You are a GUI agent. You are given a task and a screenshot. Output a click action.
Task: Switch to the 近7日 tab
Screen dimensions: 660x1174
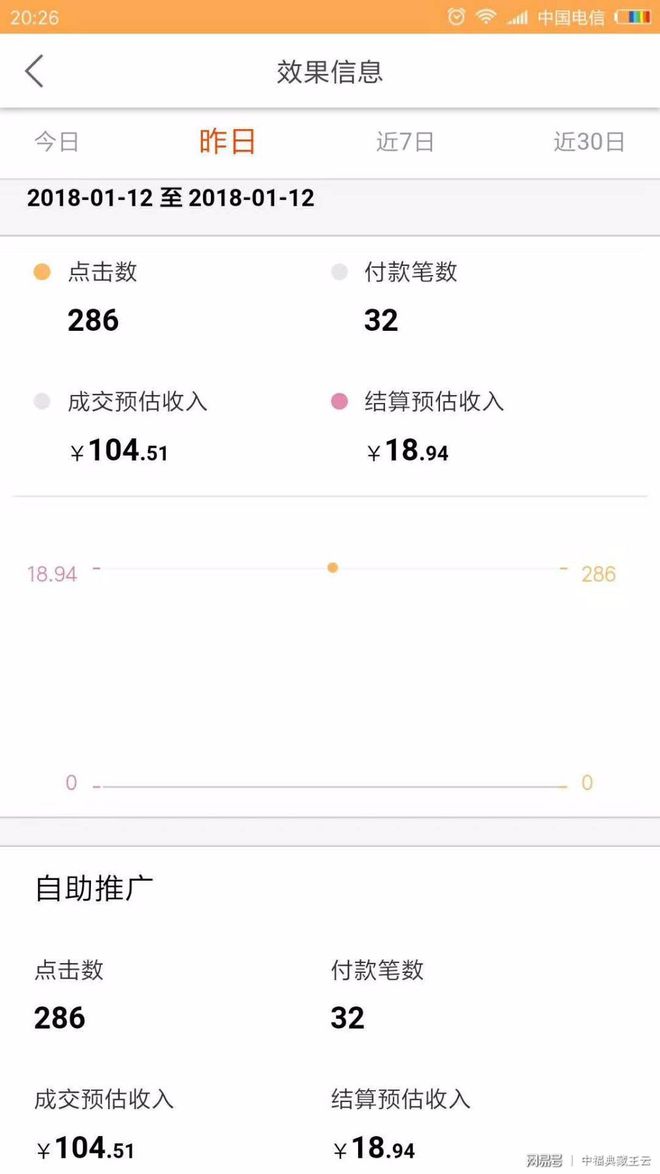[405, 142]
